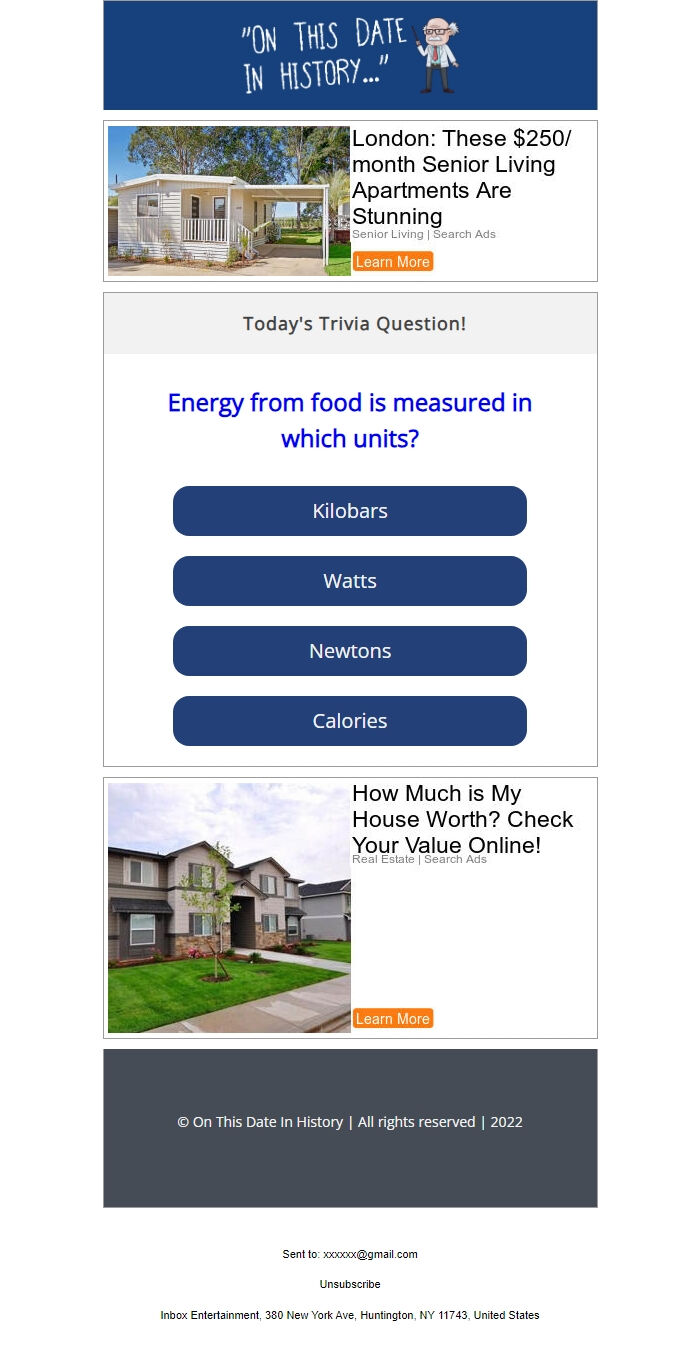This screenshot has width=700, height=1362.
Task: Answer the trivia with Calories
Action: (349, 721)
